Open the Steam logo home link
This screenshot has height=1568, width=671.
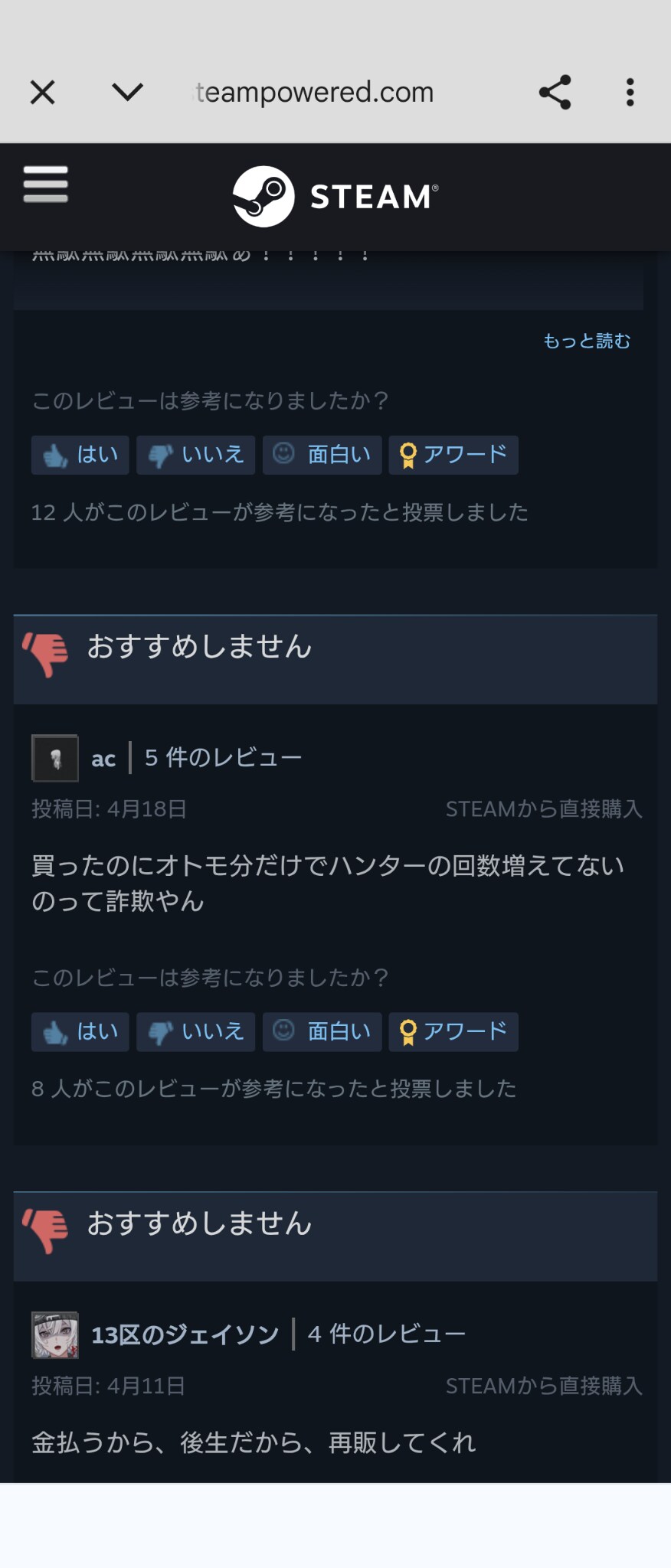point(335,197)
